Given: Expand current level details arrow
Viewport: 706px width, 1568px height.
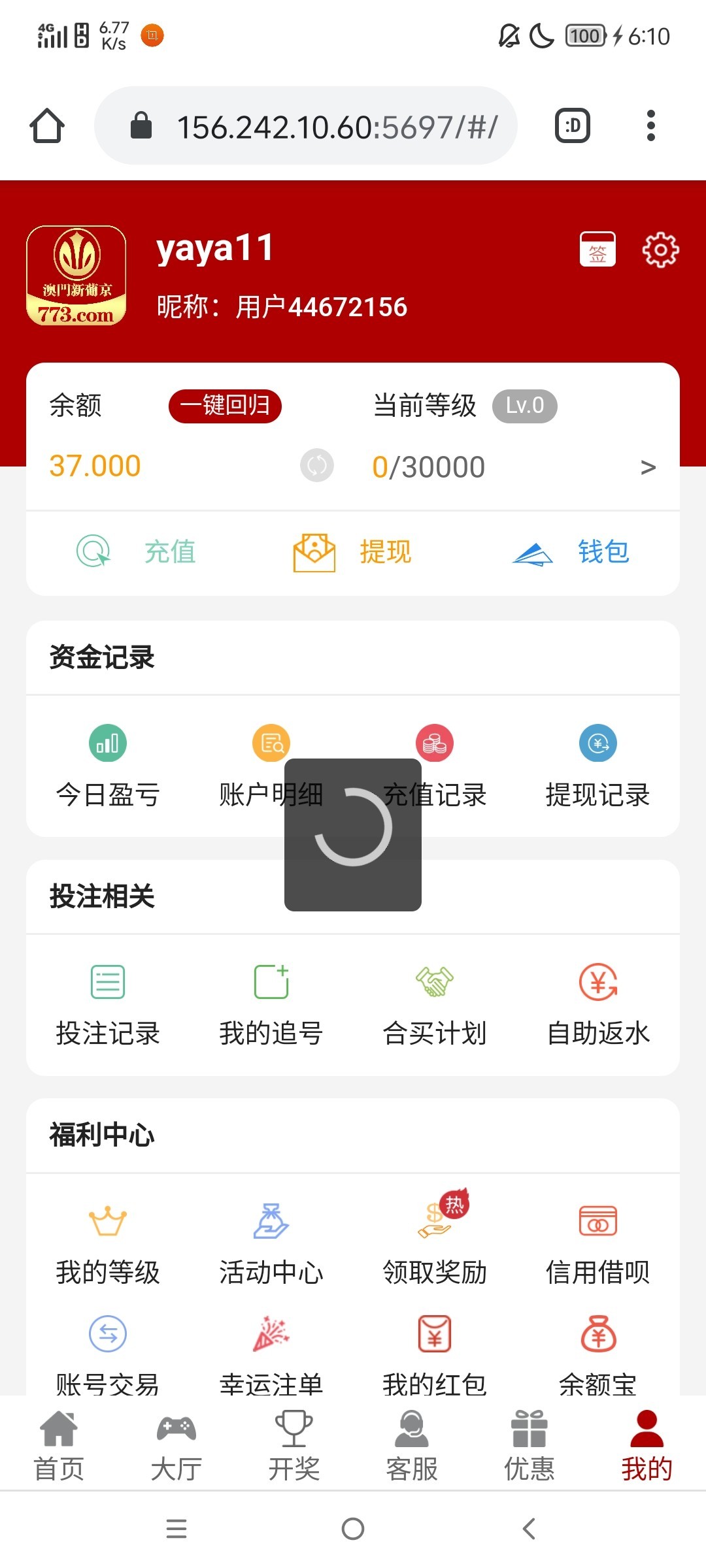Looking at the screenshot, I should [x=648, y=467].
